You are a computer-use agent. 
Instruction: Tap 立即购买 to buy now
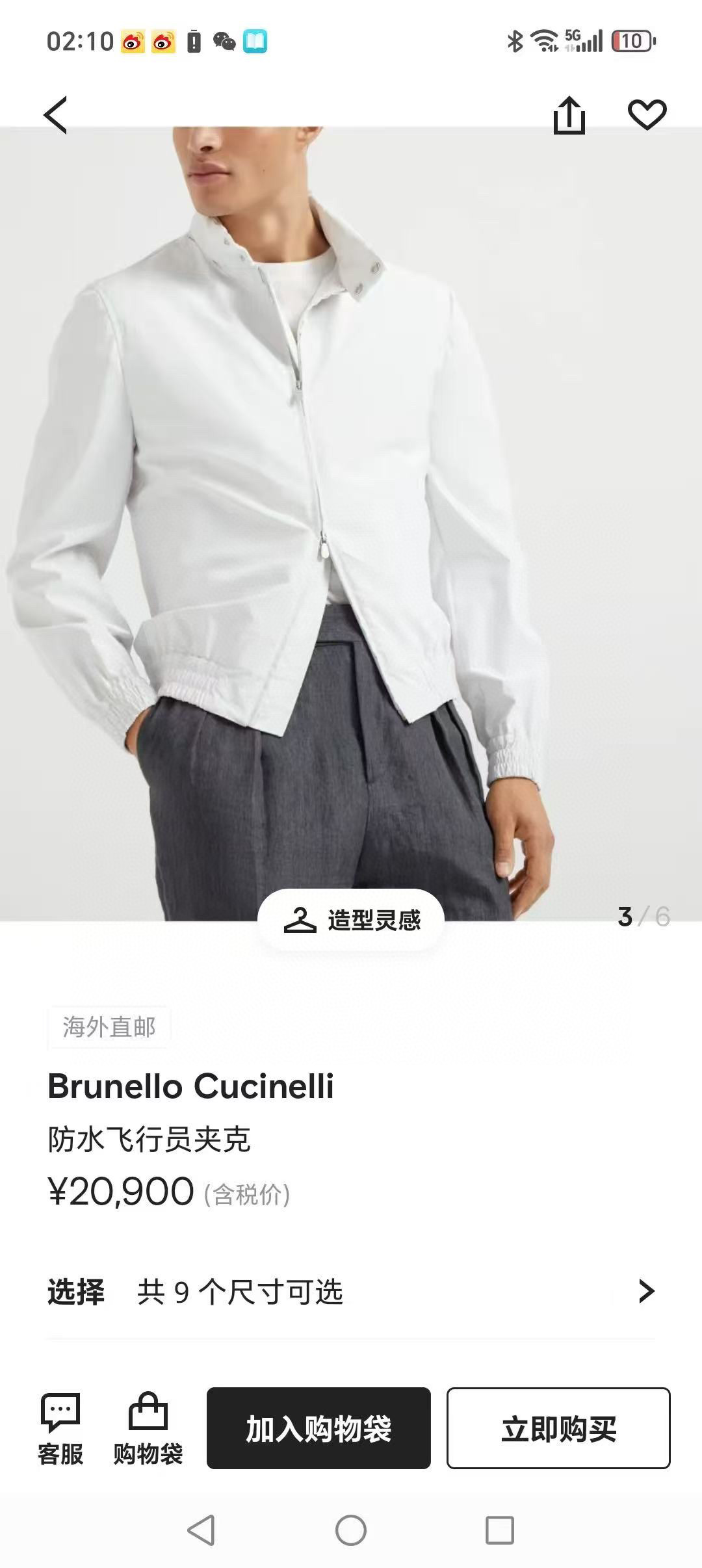point(558,1428)
